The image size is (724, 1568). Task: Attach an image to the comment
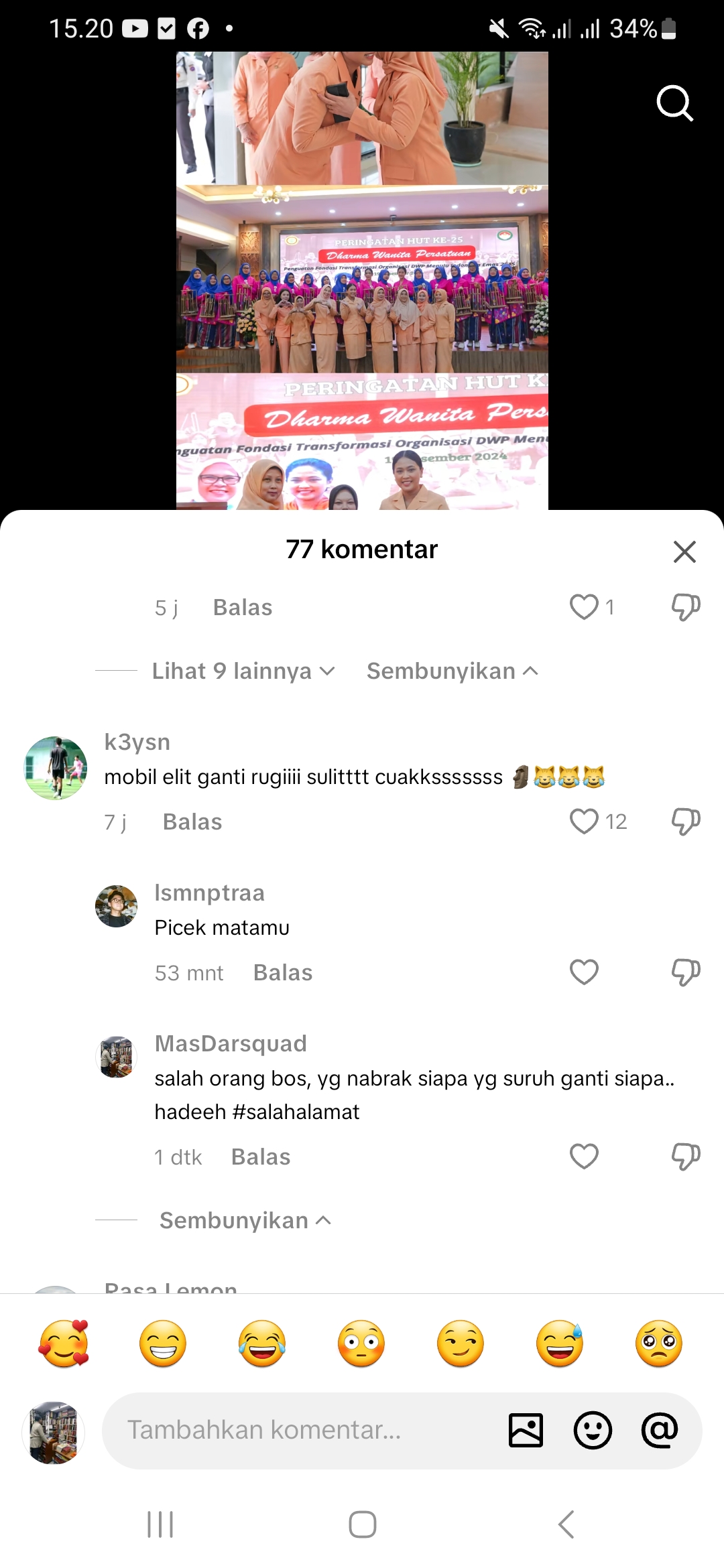coord(526,1431)
